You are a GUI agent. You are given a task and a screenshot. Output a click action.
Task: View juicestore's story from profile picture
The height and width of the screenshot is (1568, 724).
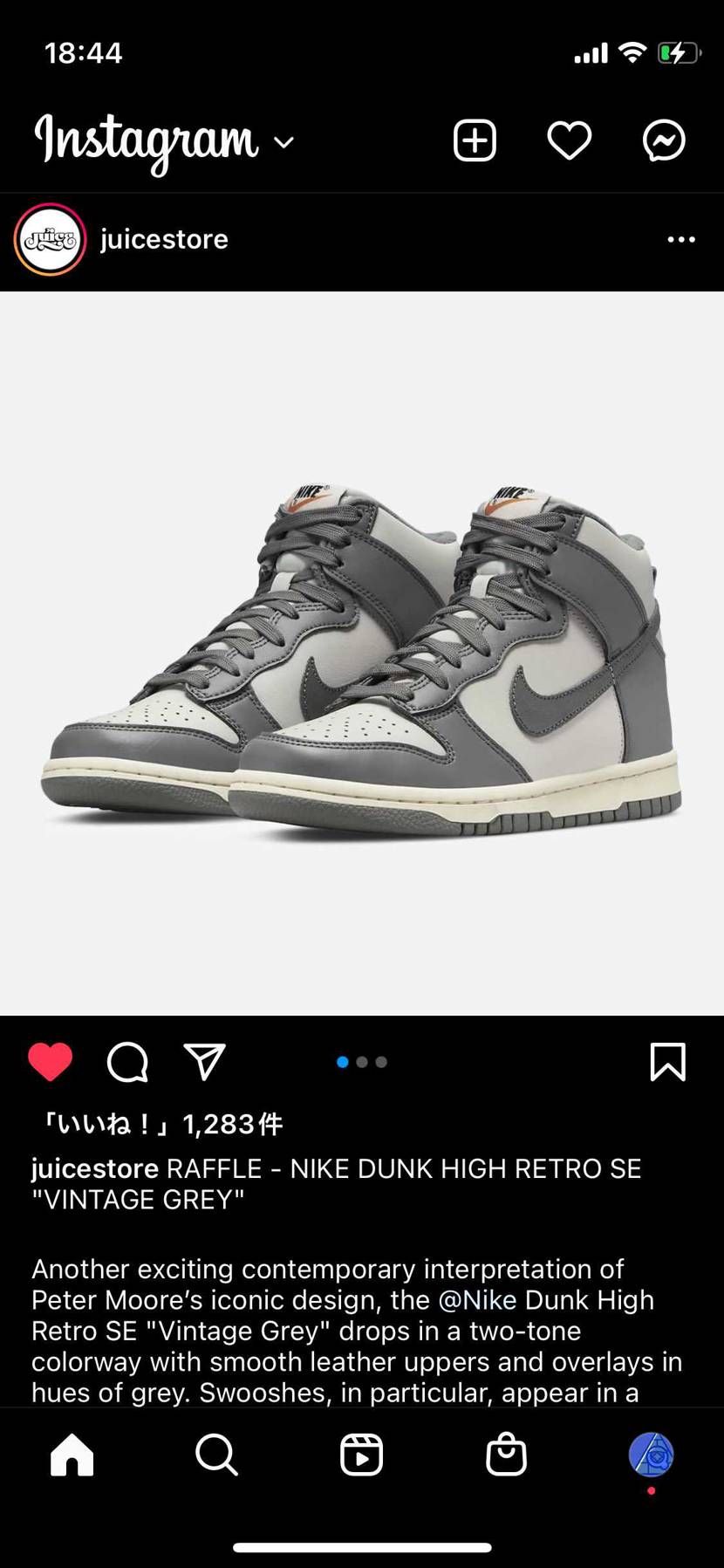(50, 239)
